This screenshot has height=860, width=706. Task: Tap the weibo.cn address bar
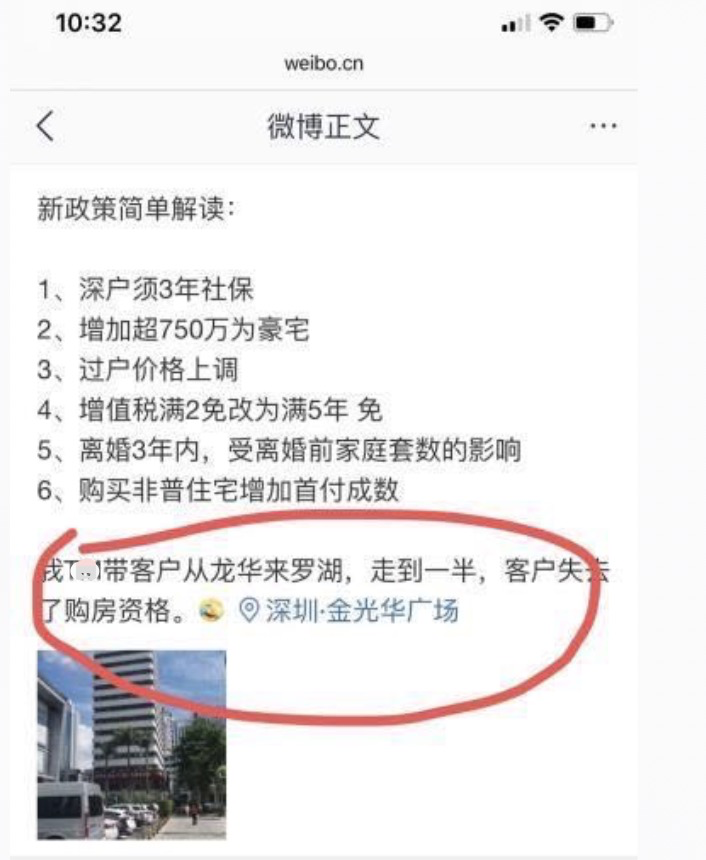click(323, 64)
